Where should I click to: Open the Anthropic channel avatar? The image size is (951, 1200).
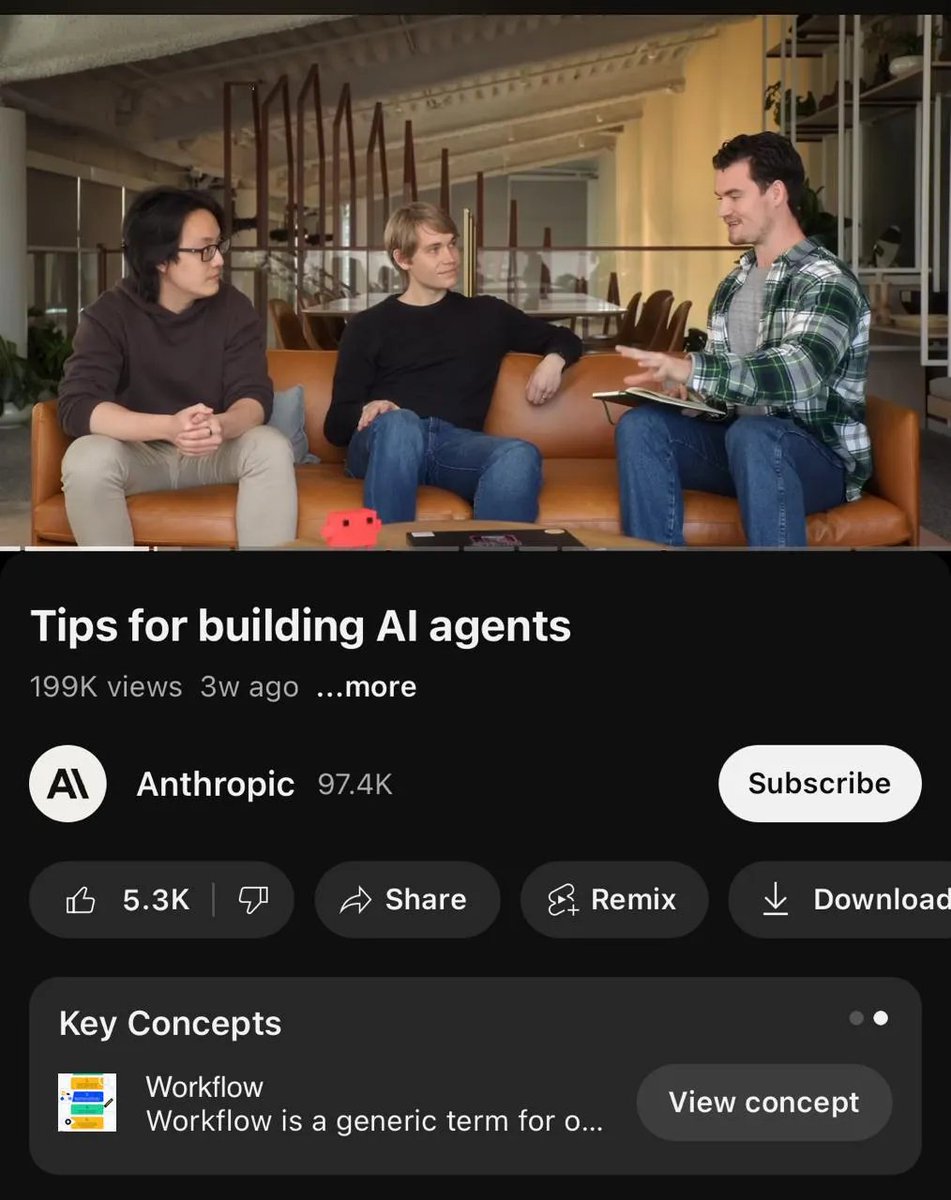(x=68, y=784)
